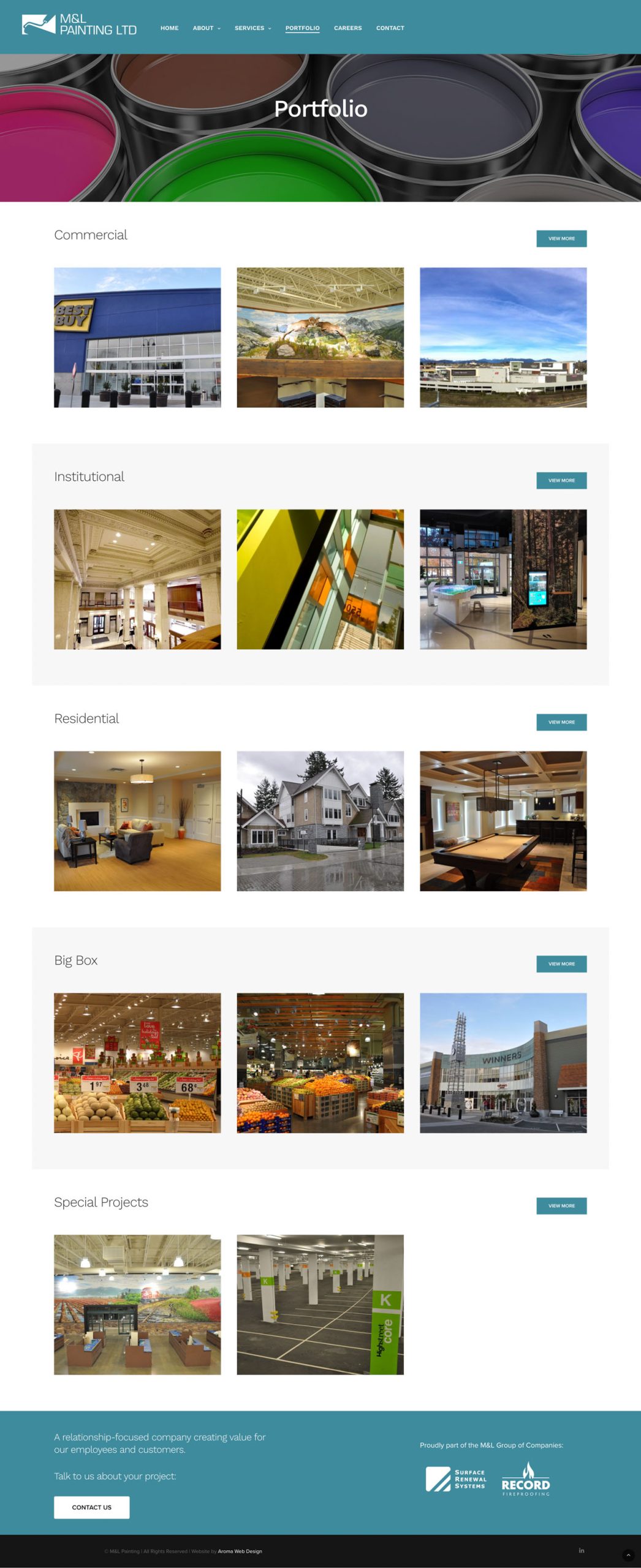Expand the Services menu
The width and height of the screenshot is (641, 1568).
pos(252,28)
